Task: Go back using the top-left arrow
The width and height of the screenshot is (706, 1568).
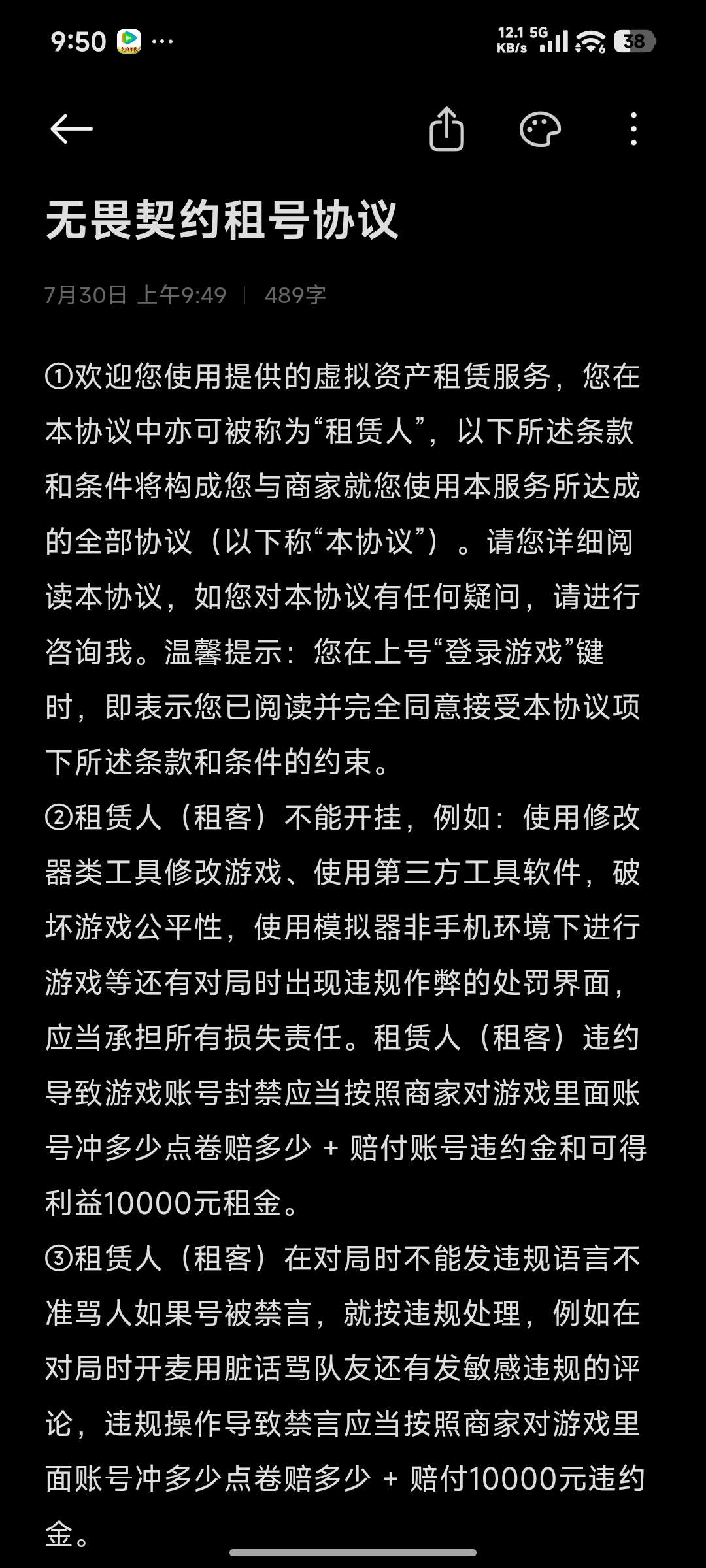Action: point(71,129)
